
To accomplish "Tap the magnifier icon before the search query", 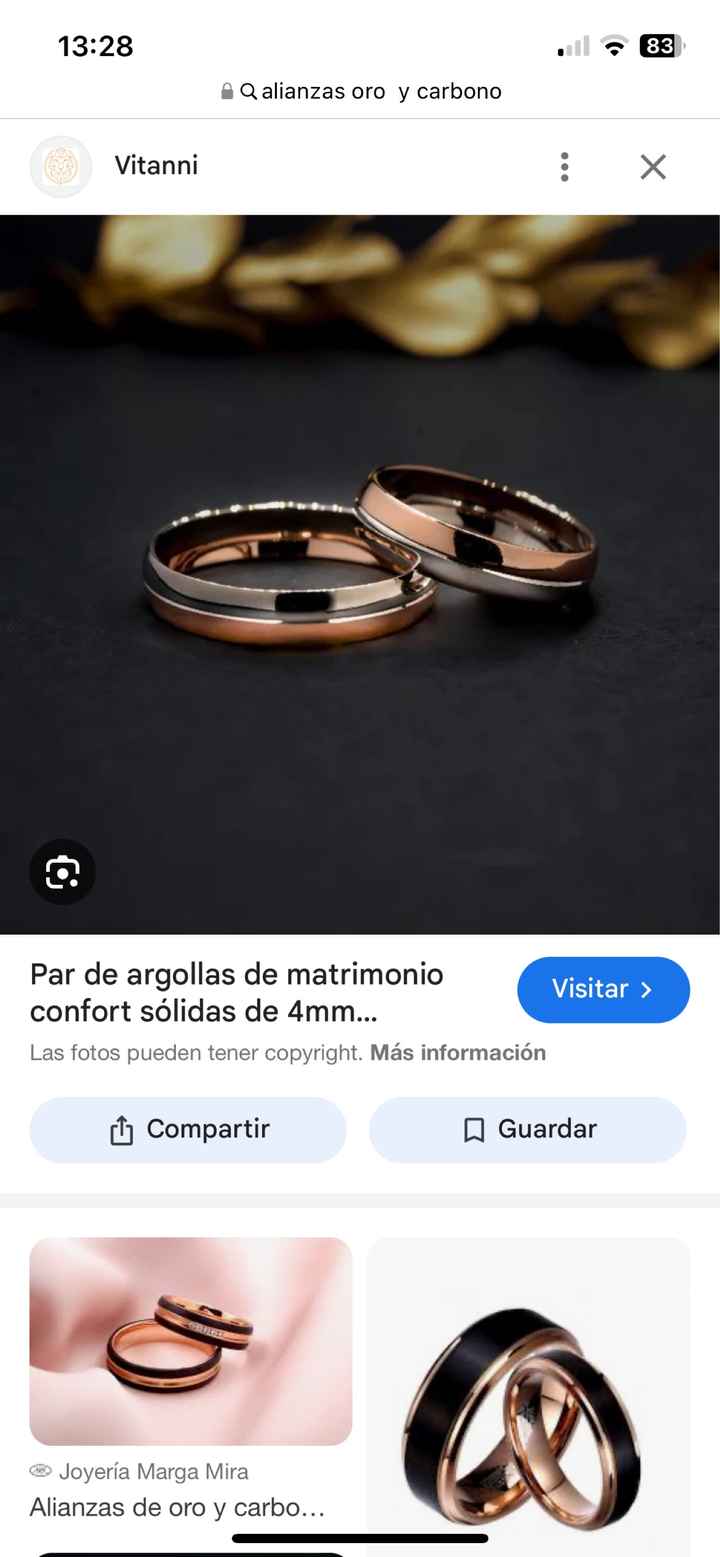I will point(246,91).
